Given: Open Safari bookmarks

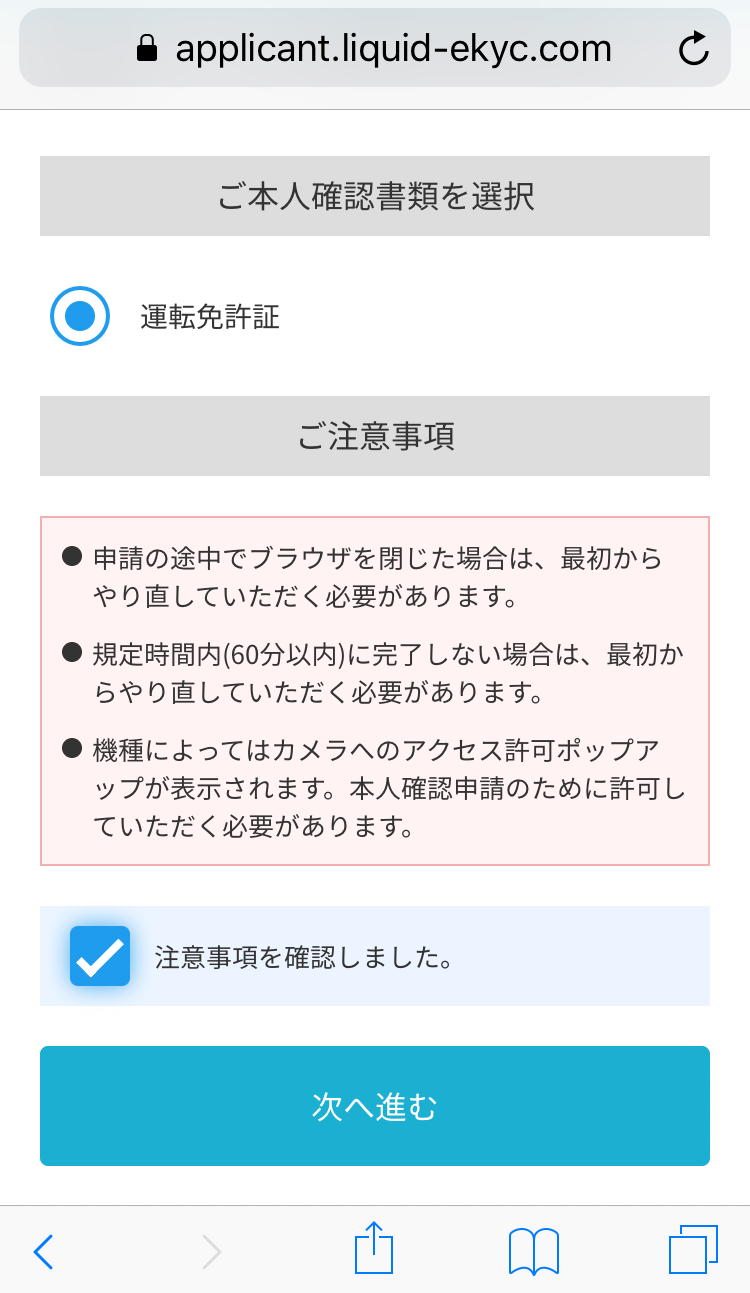Looking at the screenshot, I should tap(533, 1250).
